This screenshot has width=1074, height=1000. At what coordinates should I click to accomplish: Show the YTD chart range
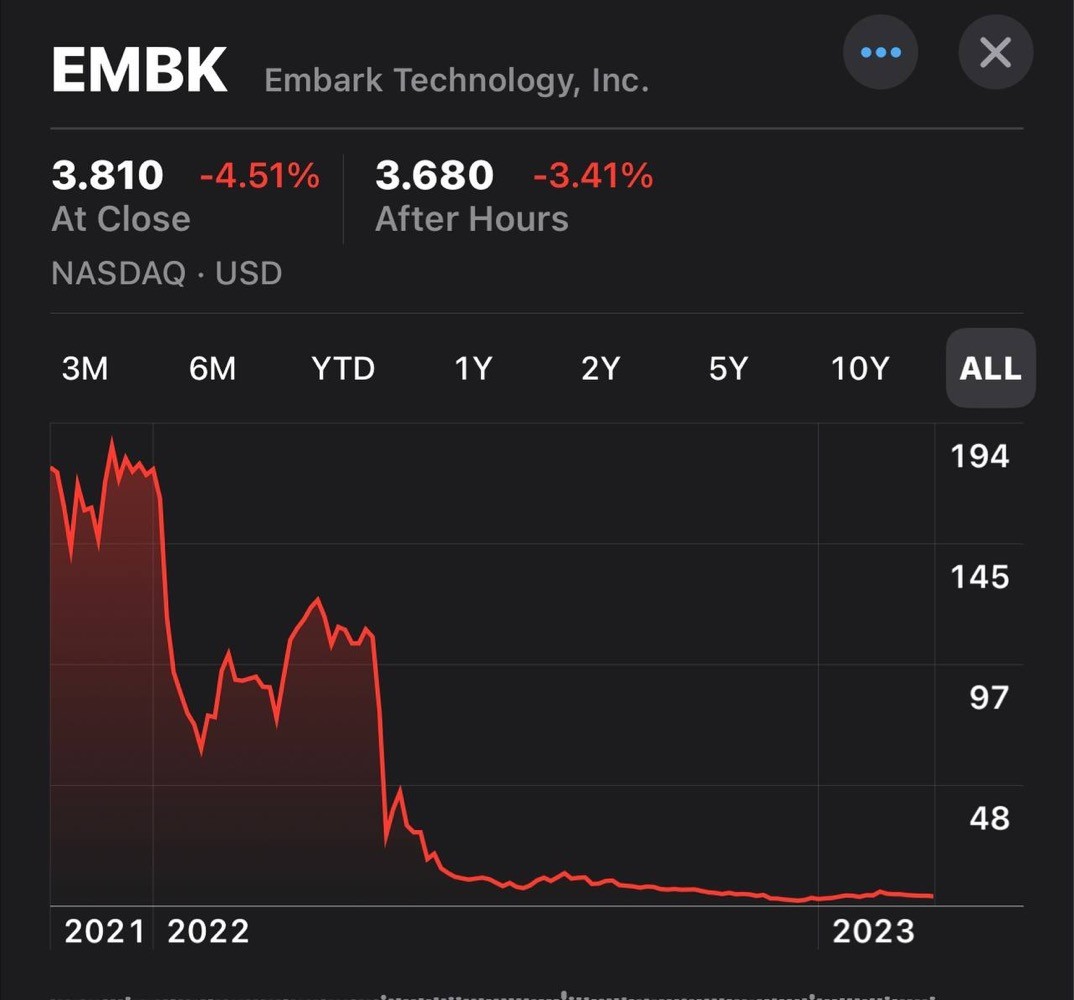[x=343, y=368]
